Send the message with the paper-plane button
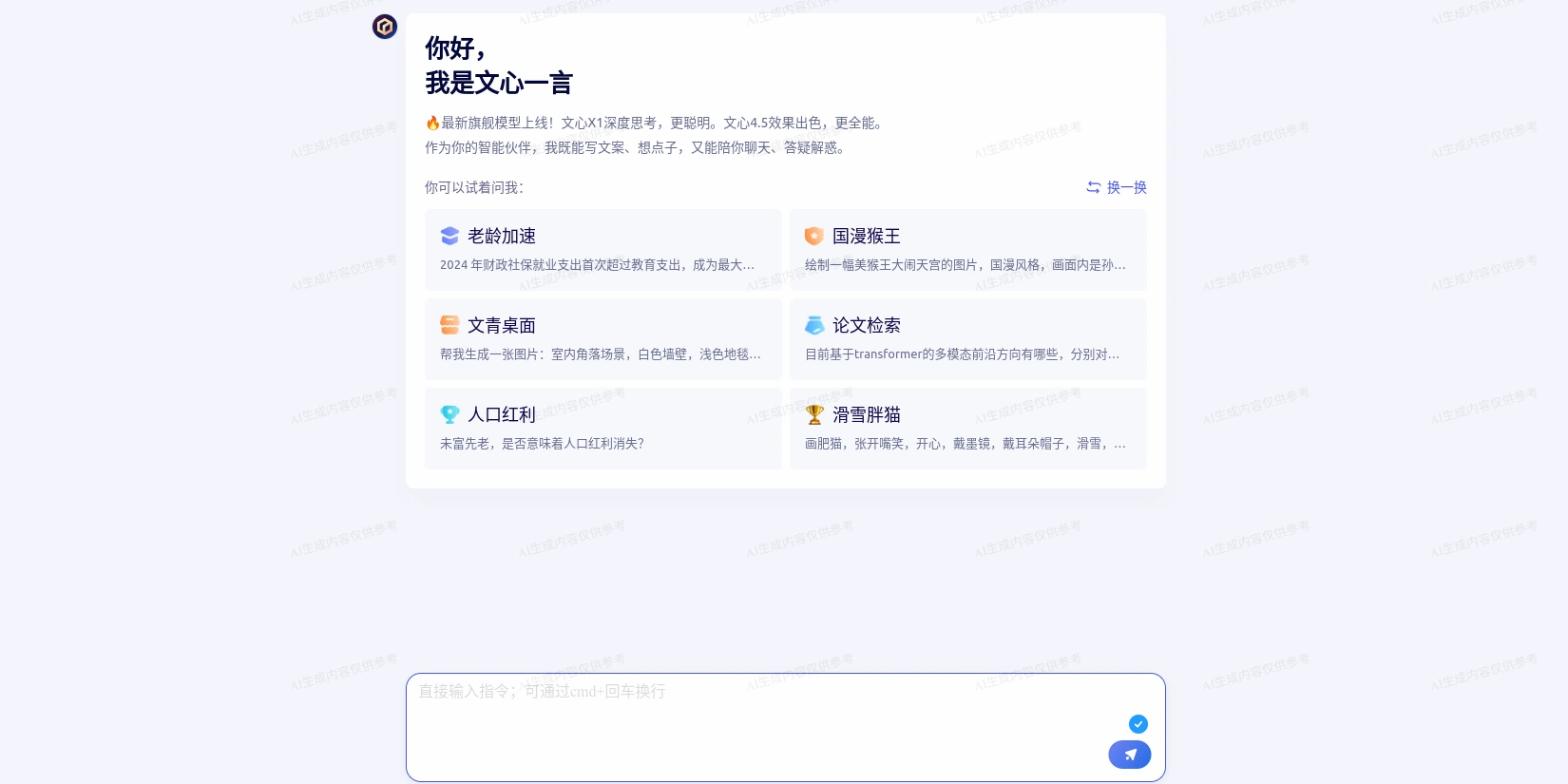Image resolution: width=1568 pixels, height=784 pixels. (x=1129, y=755)
